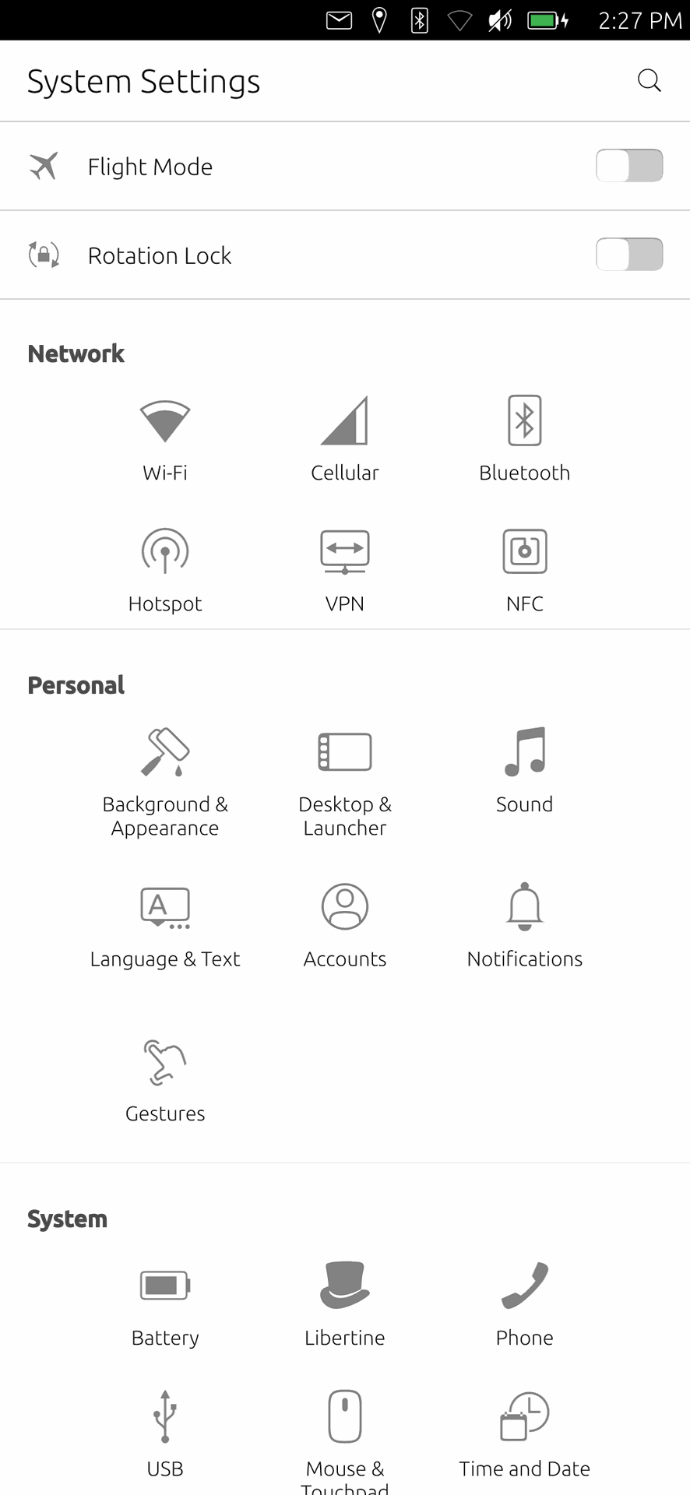Open VPN configuration
Viewport: 690px width, 1495px height.
[345, 569]
